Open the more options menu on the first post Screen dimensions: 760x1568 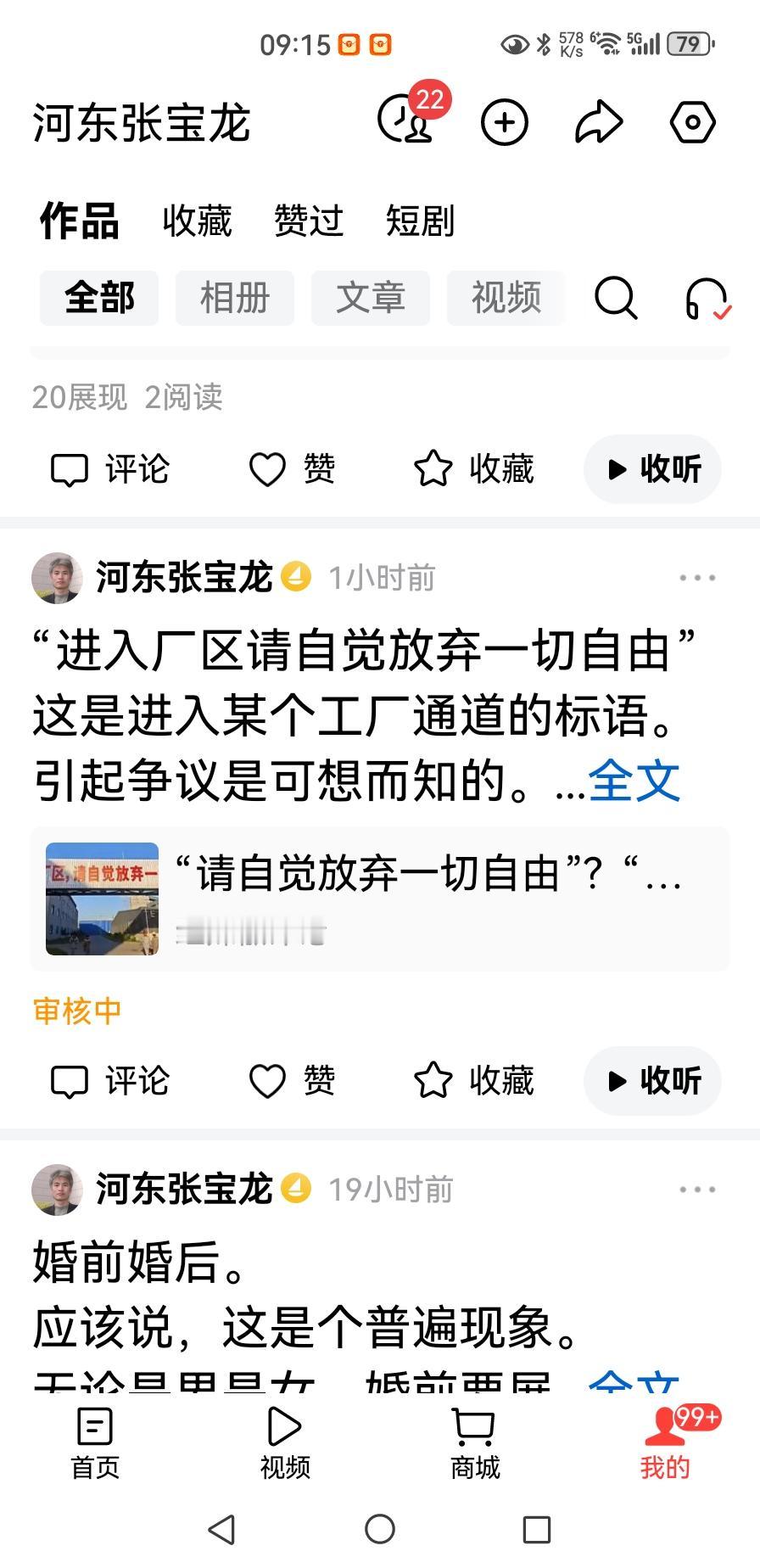point(696,577)
